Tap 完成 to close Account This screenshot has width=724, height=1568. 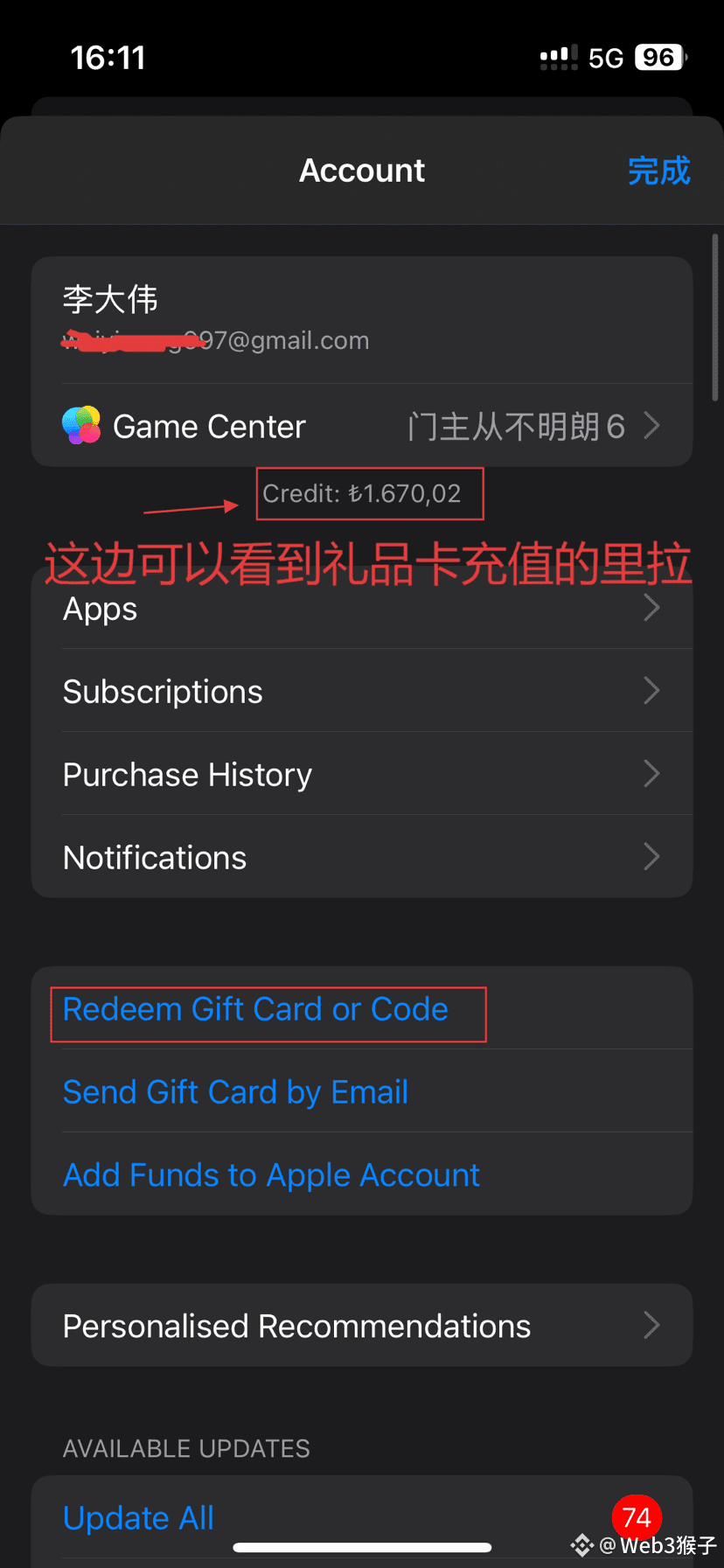[658, 171]
